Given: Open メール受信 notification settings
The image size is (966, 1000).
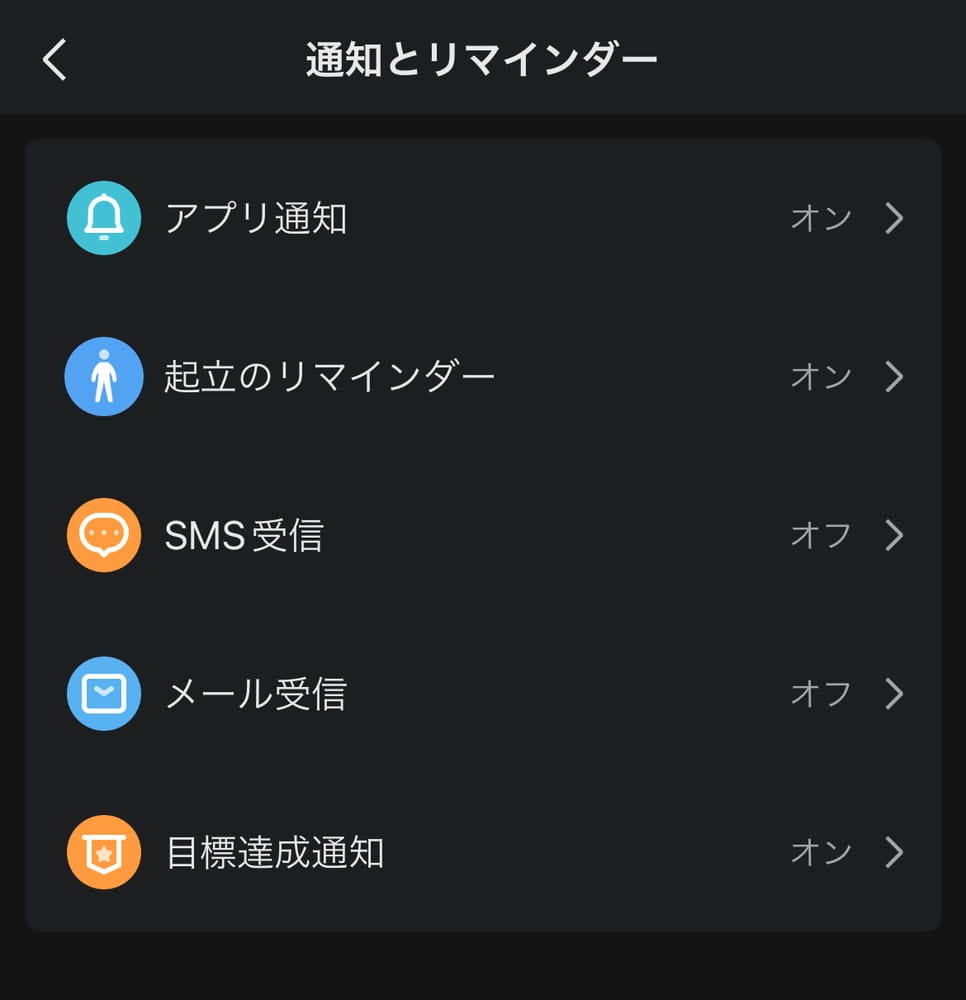Looking at the screenshot, I should click(483, 694).
